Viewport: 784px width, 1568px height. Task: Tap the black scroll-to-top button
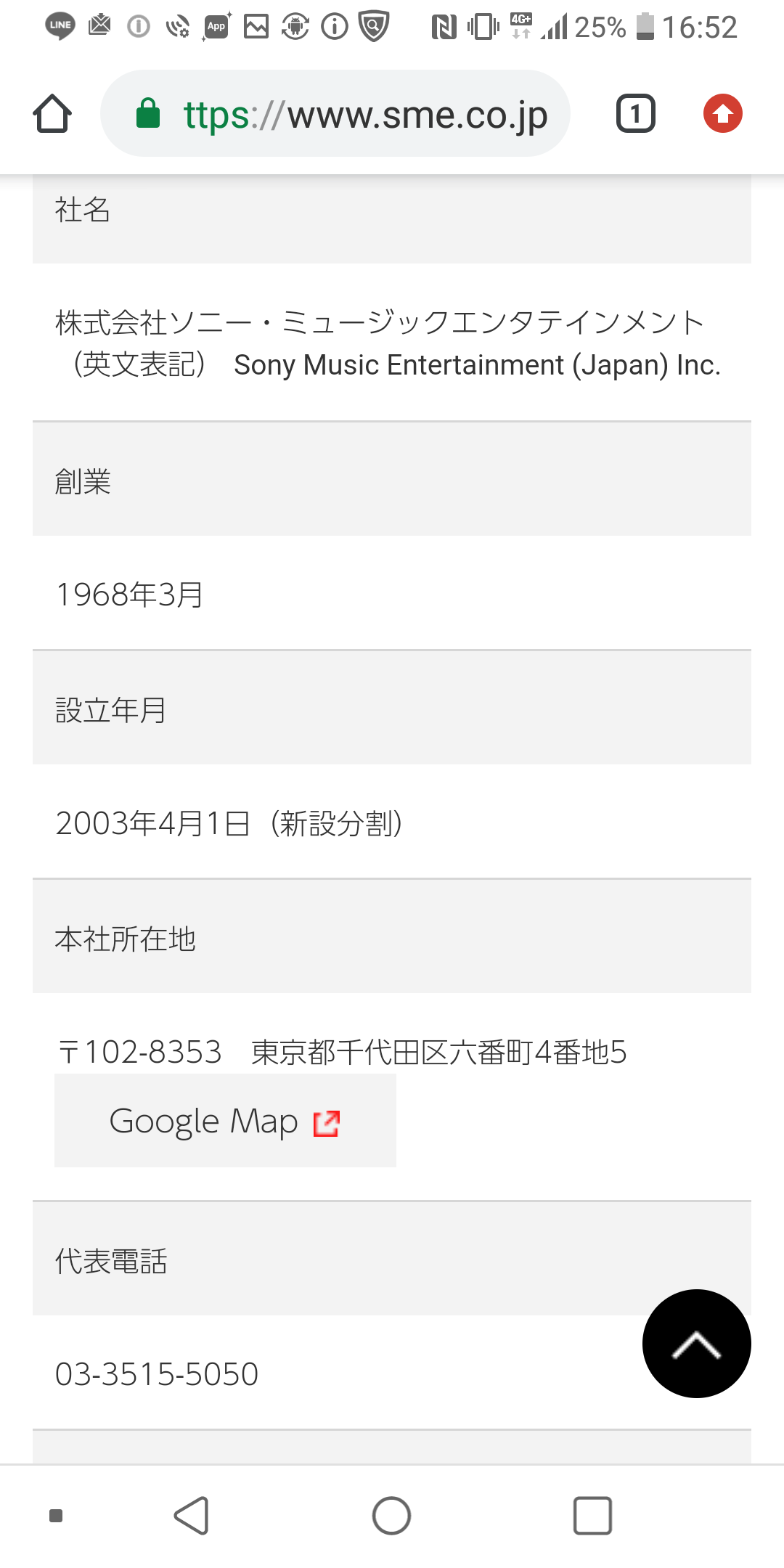point(697,1344)
